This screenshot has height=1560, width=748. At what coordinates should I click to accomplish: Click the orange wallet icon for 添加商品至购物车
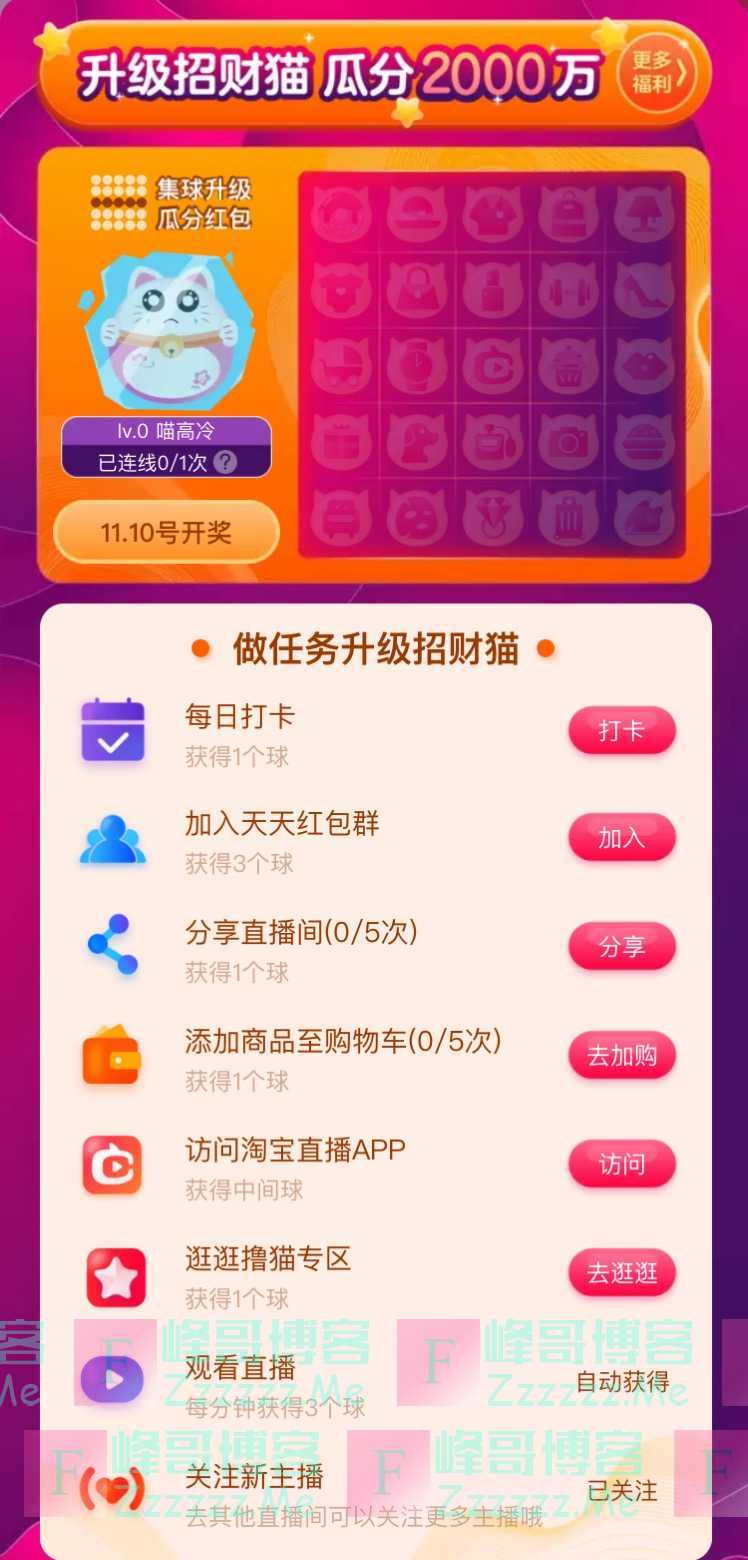click(112, 1057)
